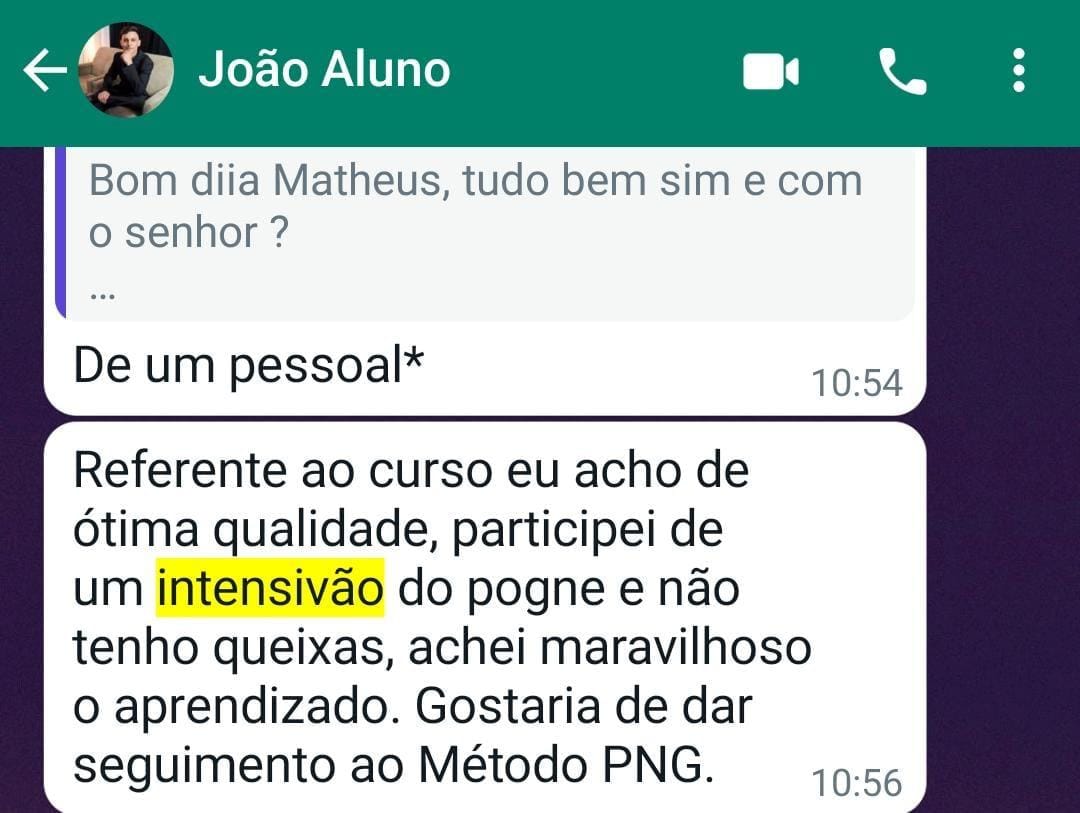The width and height of the screenshot is (1080, 813).
Task: Open João Aluno's contact info
Action: tap(324, 70)
